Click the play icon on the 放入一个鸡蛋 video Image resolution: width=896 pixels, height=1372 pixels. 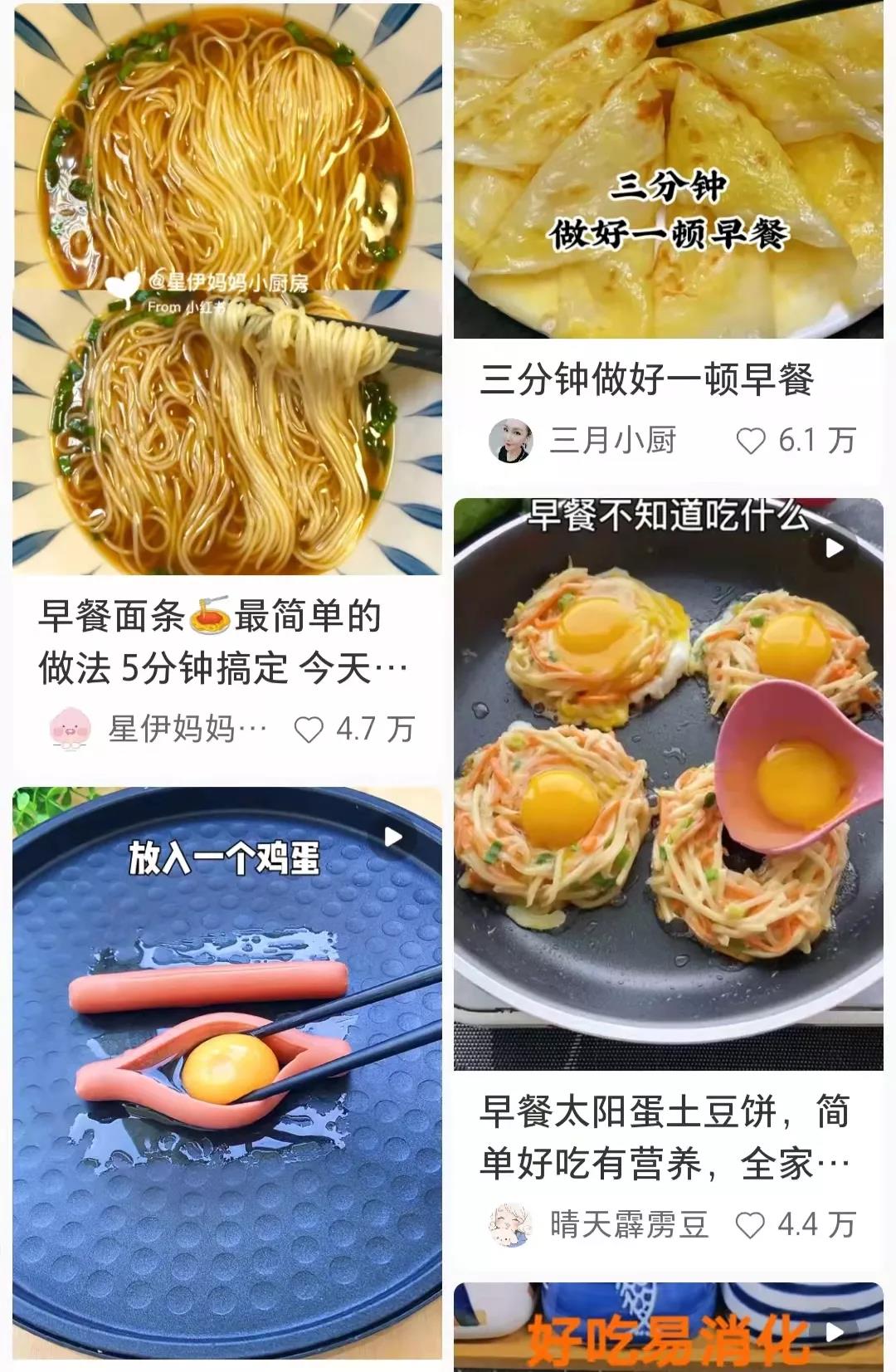click(392, 837)
